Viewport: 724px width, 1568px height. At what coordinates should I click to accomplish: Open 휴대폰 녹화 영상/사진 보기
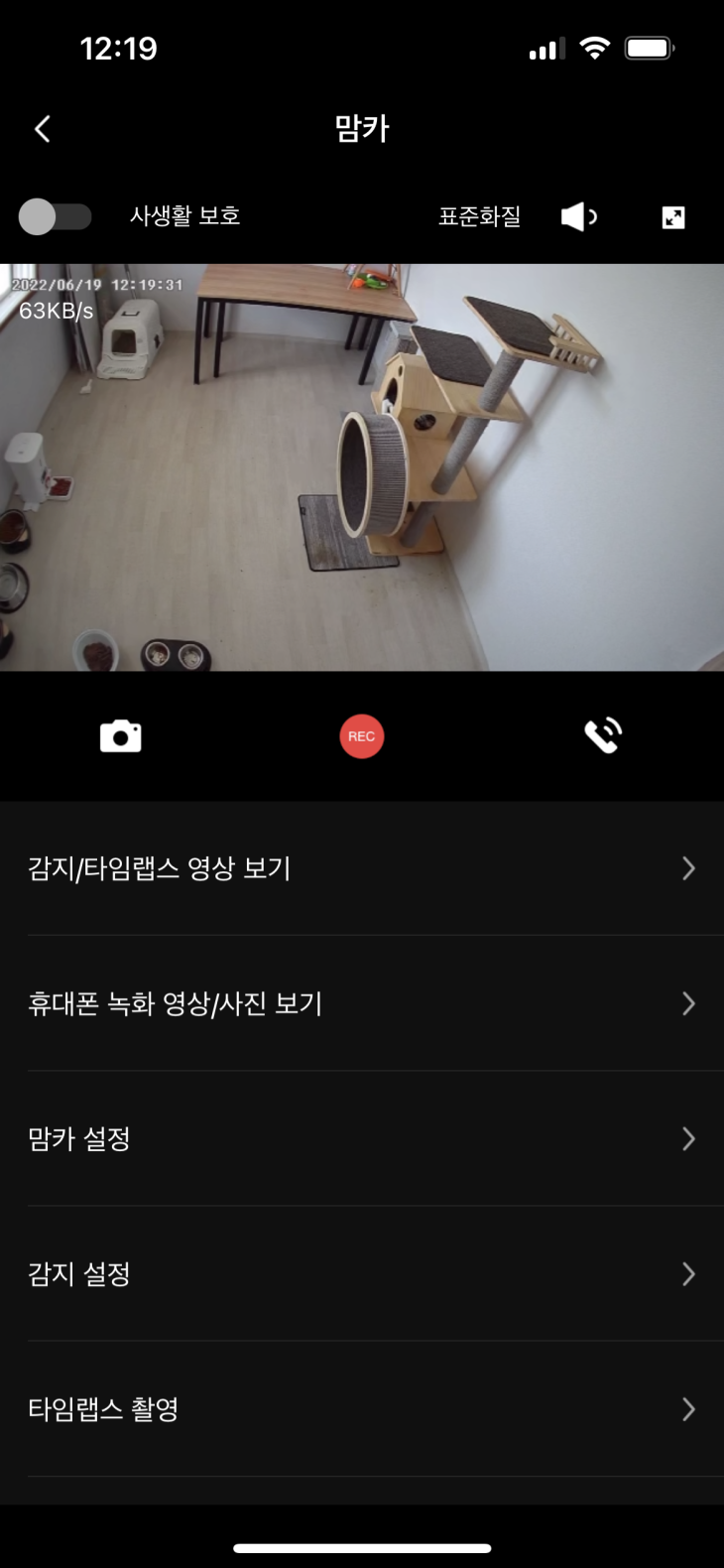pyautogui.click(x=361, y=1003)
